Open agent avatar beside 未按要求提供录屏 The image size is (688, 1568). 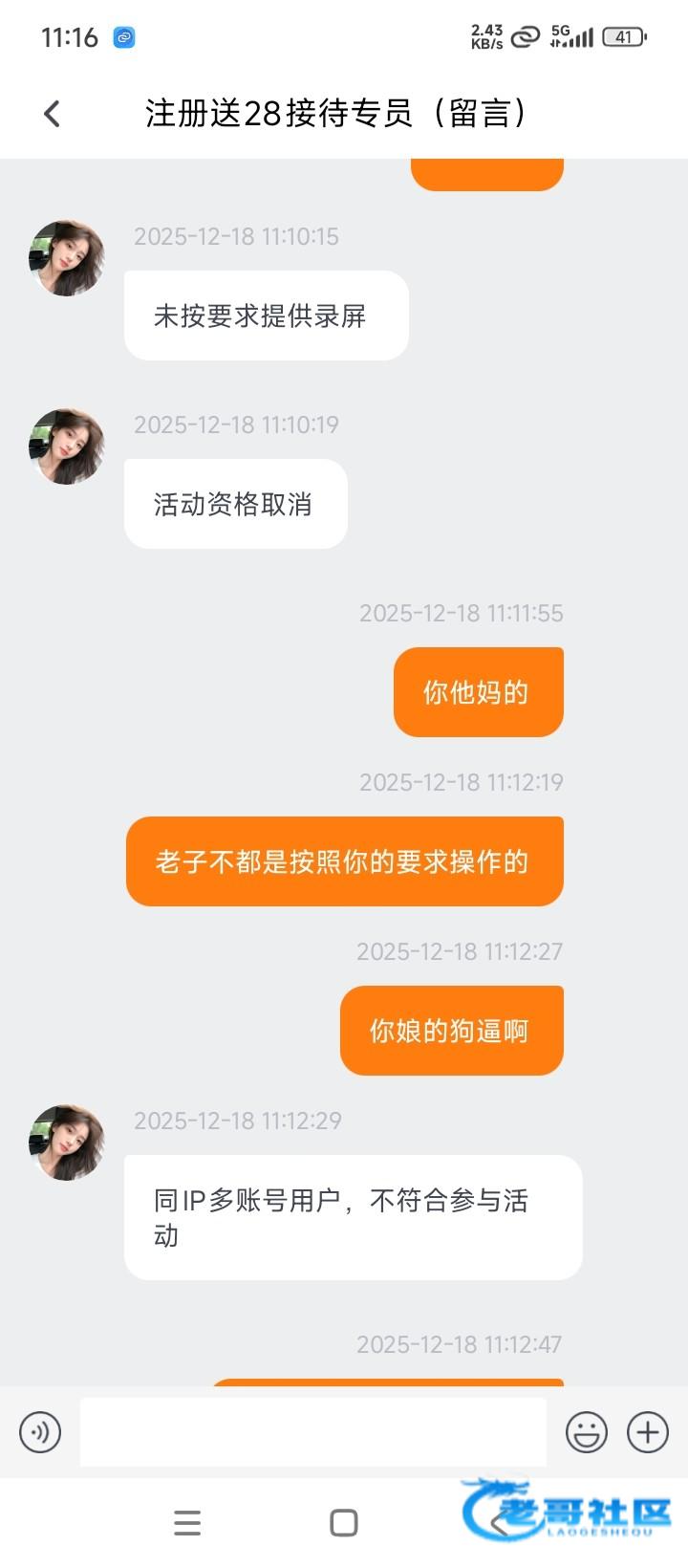(x=67, y=258)
